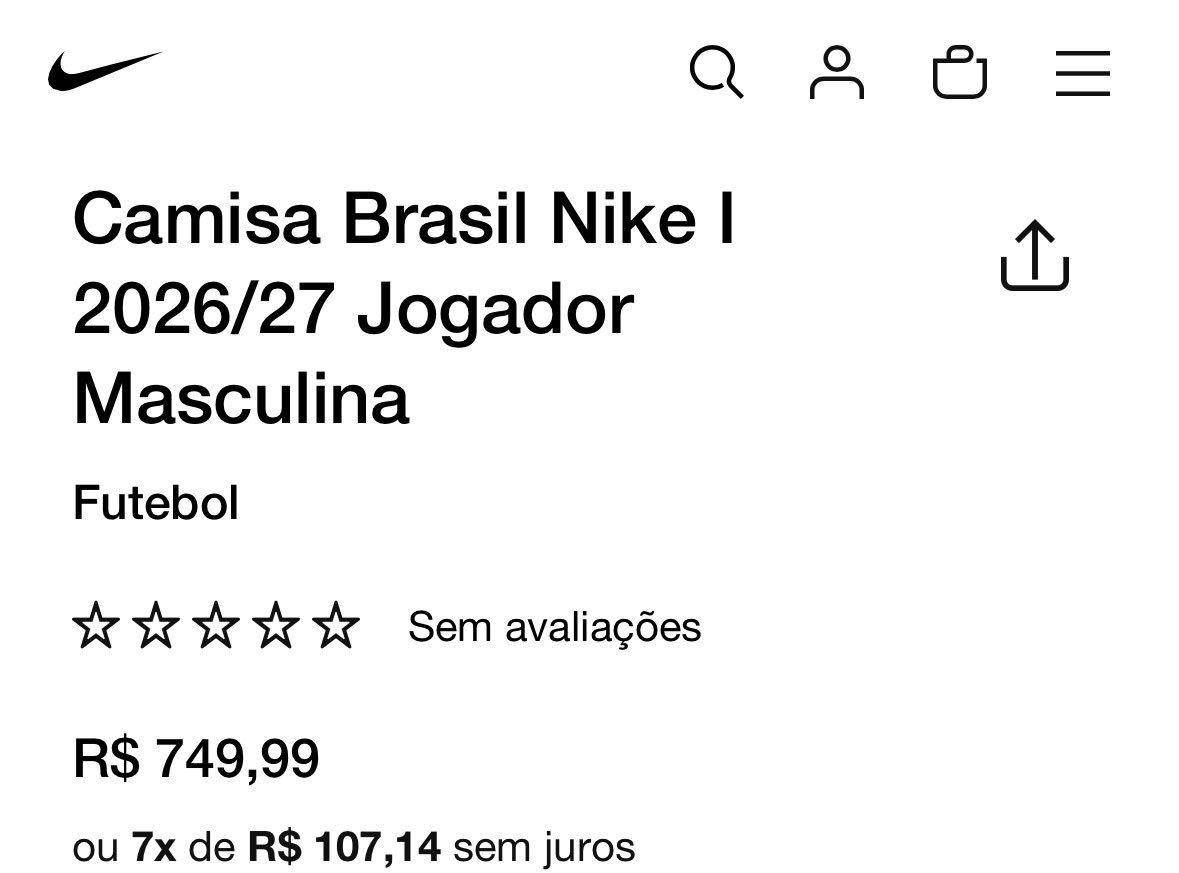Open the hamburger menu
1179x873 pixels.
pyautogui.click(x=1082, y=73)
